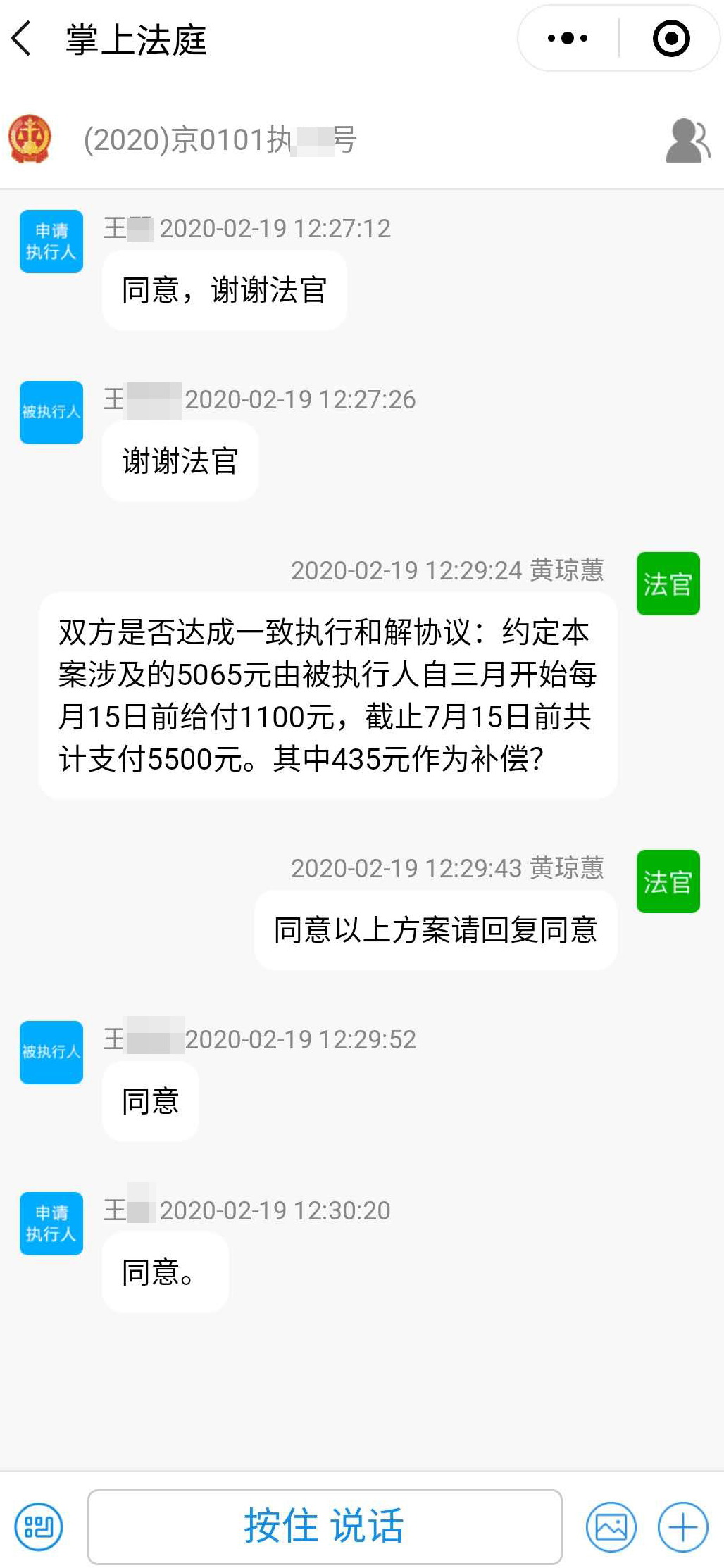View case participants icon
Viewport: 724px width, 1568px height.
tap(687, 140)
